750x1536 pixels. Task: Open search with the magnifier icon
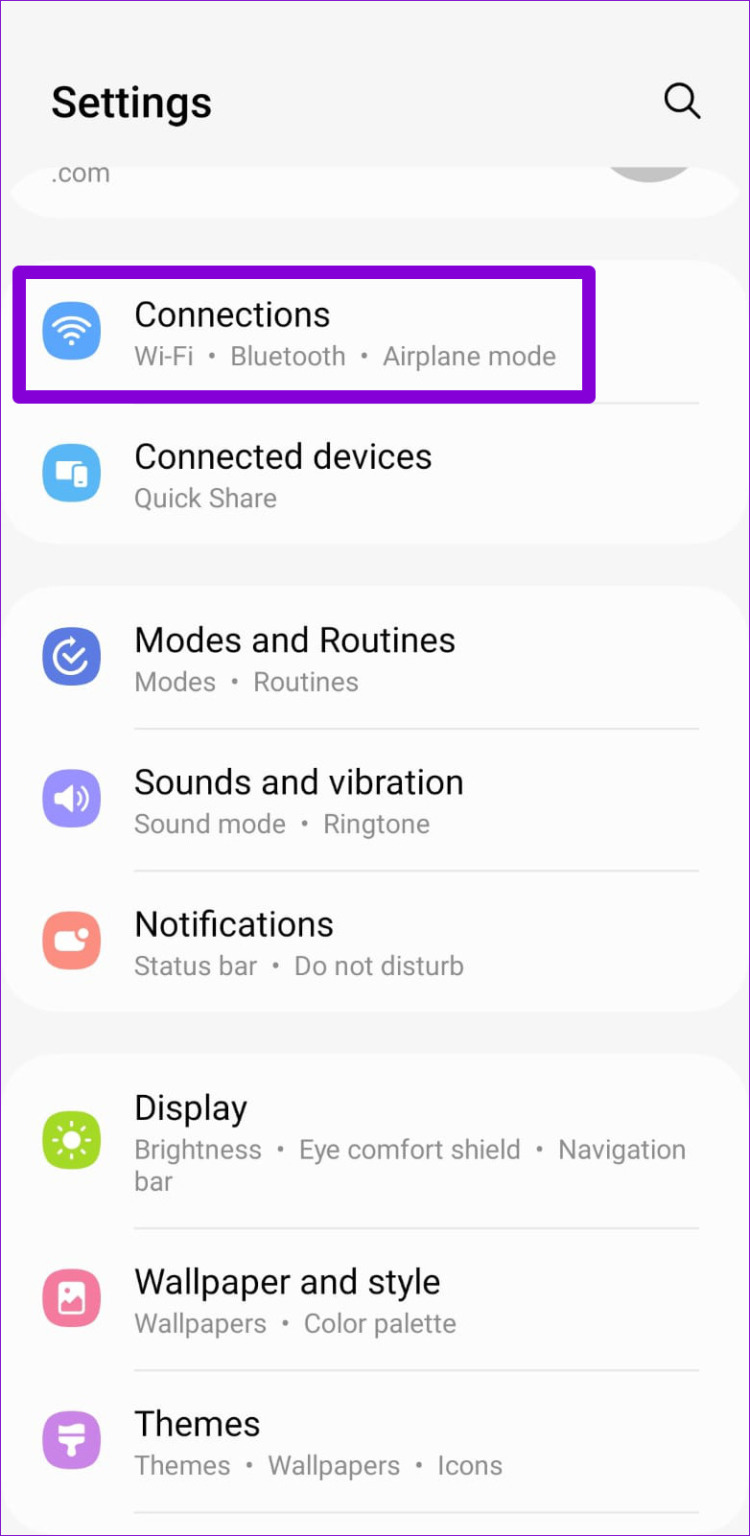pyautogui.click(x=682, y=100)
